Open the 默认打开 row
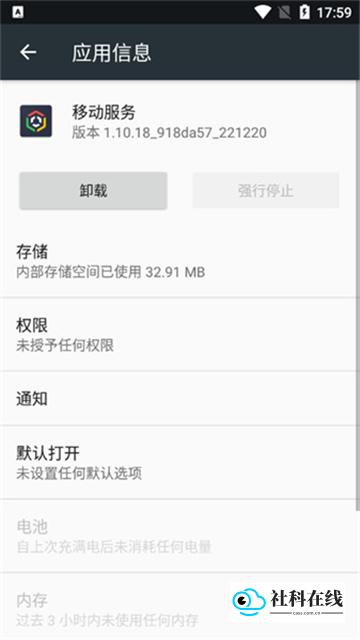Image resolution: width=360 pixels, height=640 pixels. click(x=178, y=462)
